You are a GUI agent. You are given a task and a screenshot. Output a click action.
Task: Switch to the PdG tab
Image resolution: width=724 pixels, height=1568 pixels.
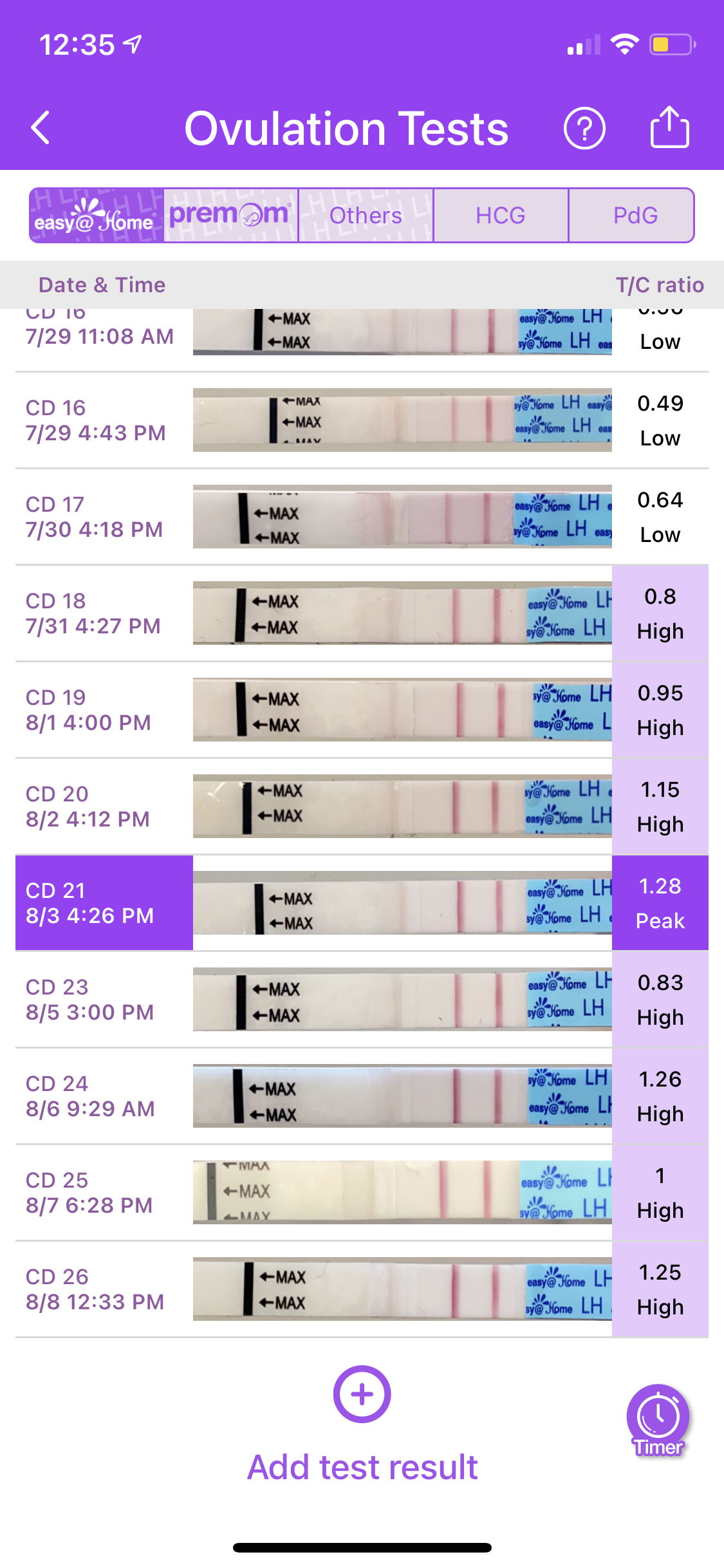tap(635, 216)
